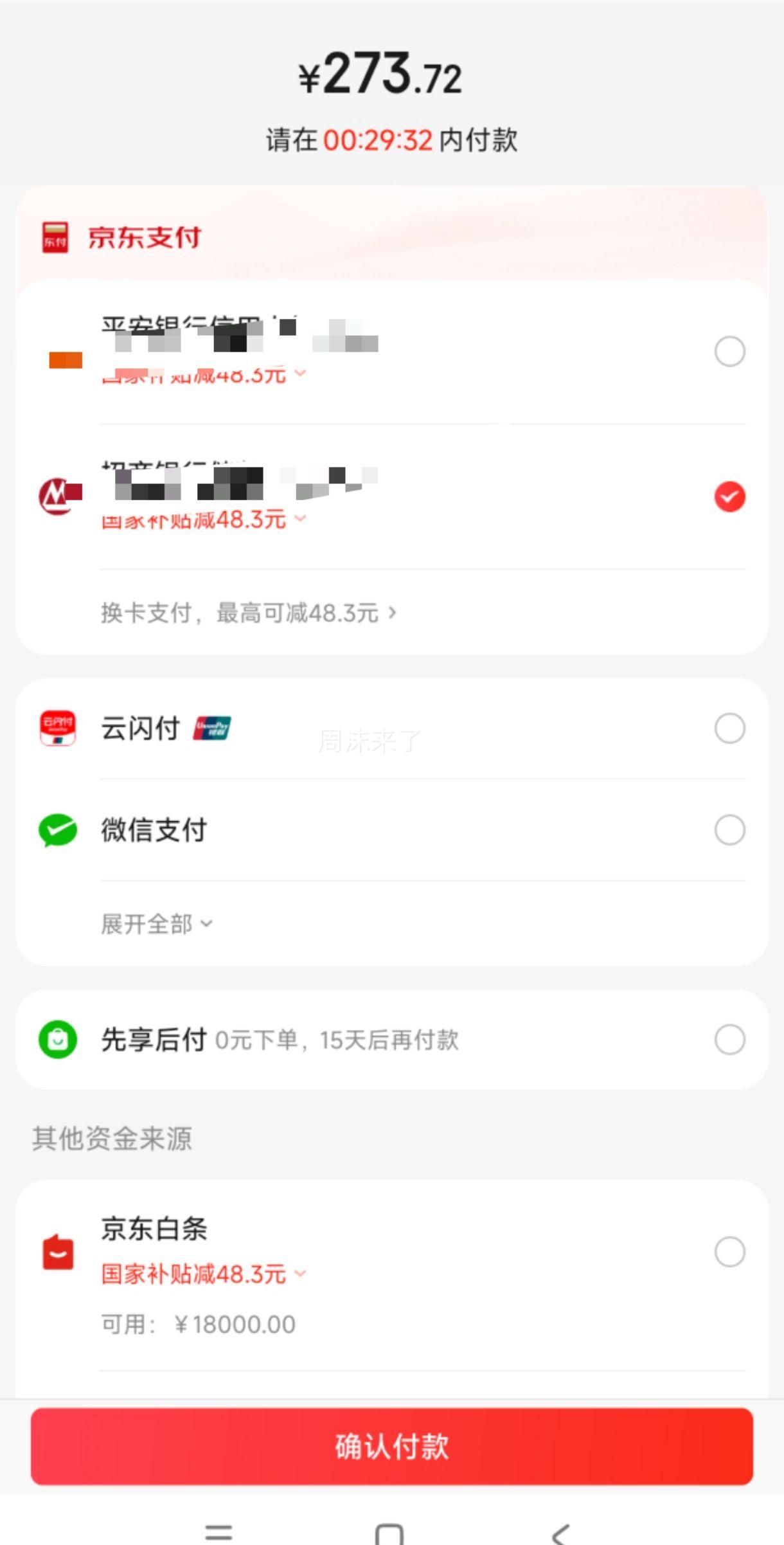Viewport: 784px width, 1545px height.
Task: Expand 国家补贴减48.3元 details under 京东白条
Action: tap(203, 1274)
